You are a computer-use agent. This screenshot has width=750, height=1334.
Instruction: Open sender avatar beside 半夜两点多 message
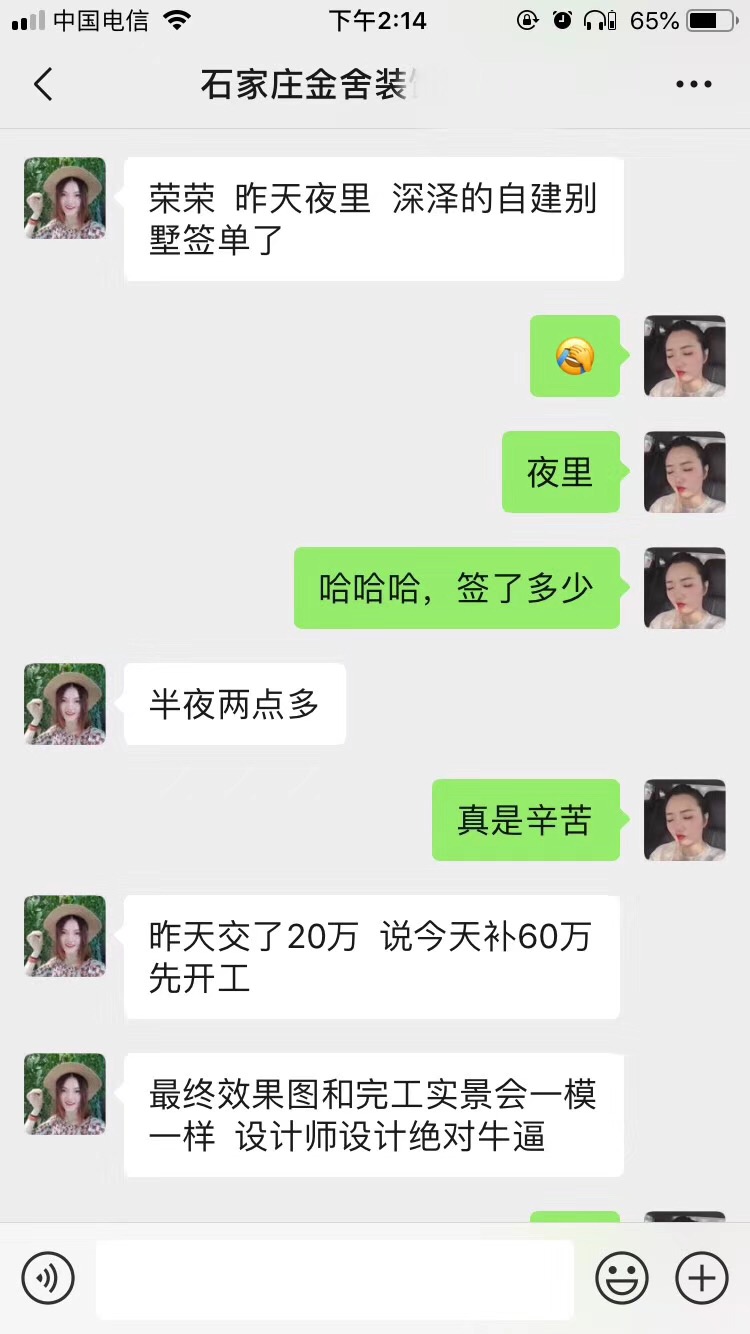point(65,704)
